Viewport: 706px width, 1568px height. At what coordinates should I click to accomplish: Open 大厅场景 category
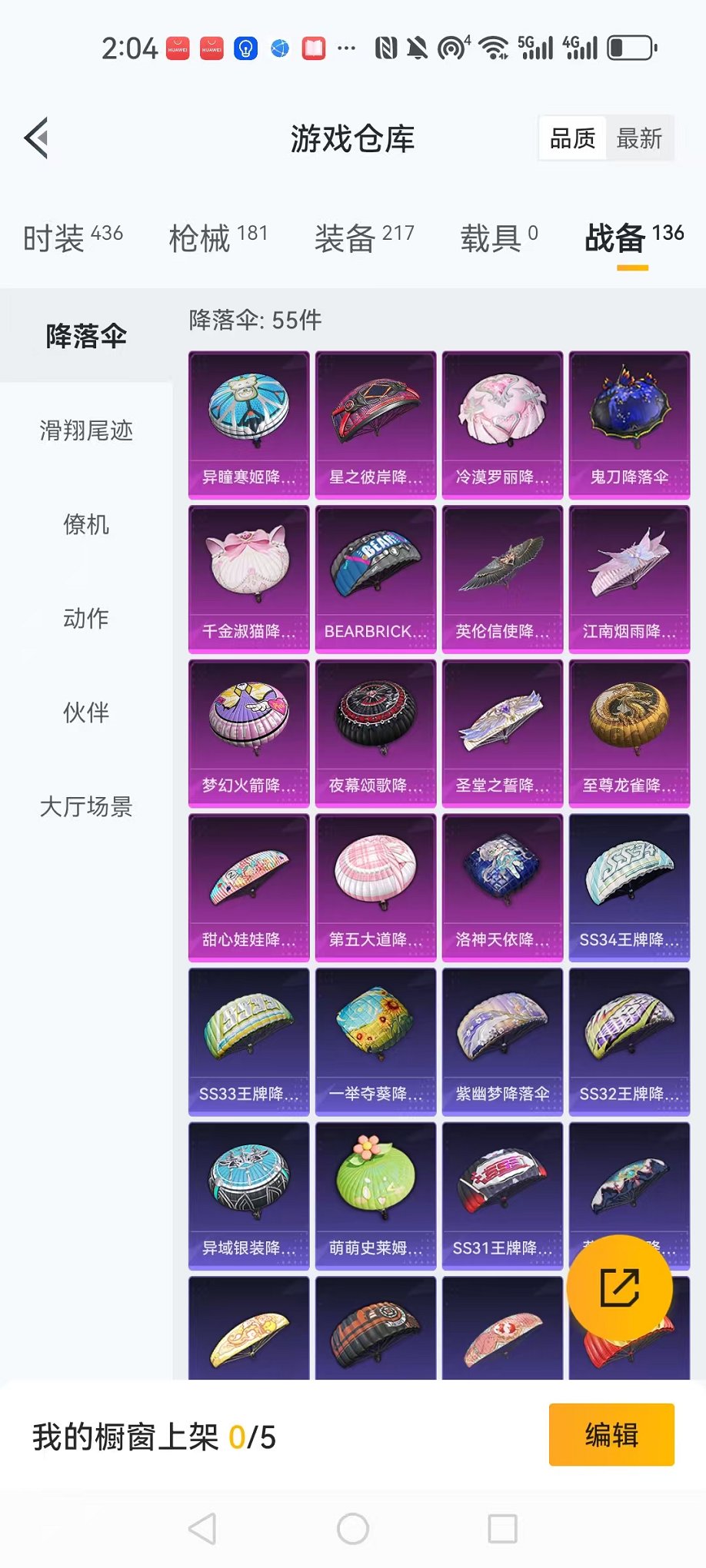(x=86, y=806)
